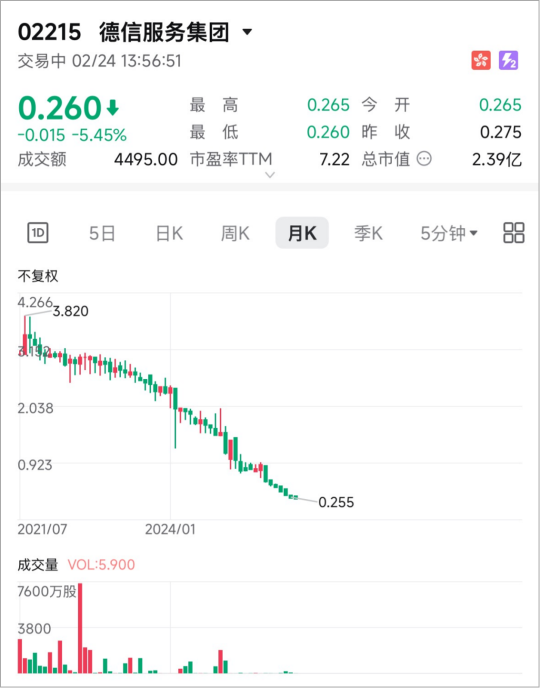Switch to the 季K chart
Viewport: 540px width, 688px height.
tap(368, 233)
